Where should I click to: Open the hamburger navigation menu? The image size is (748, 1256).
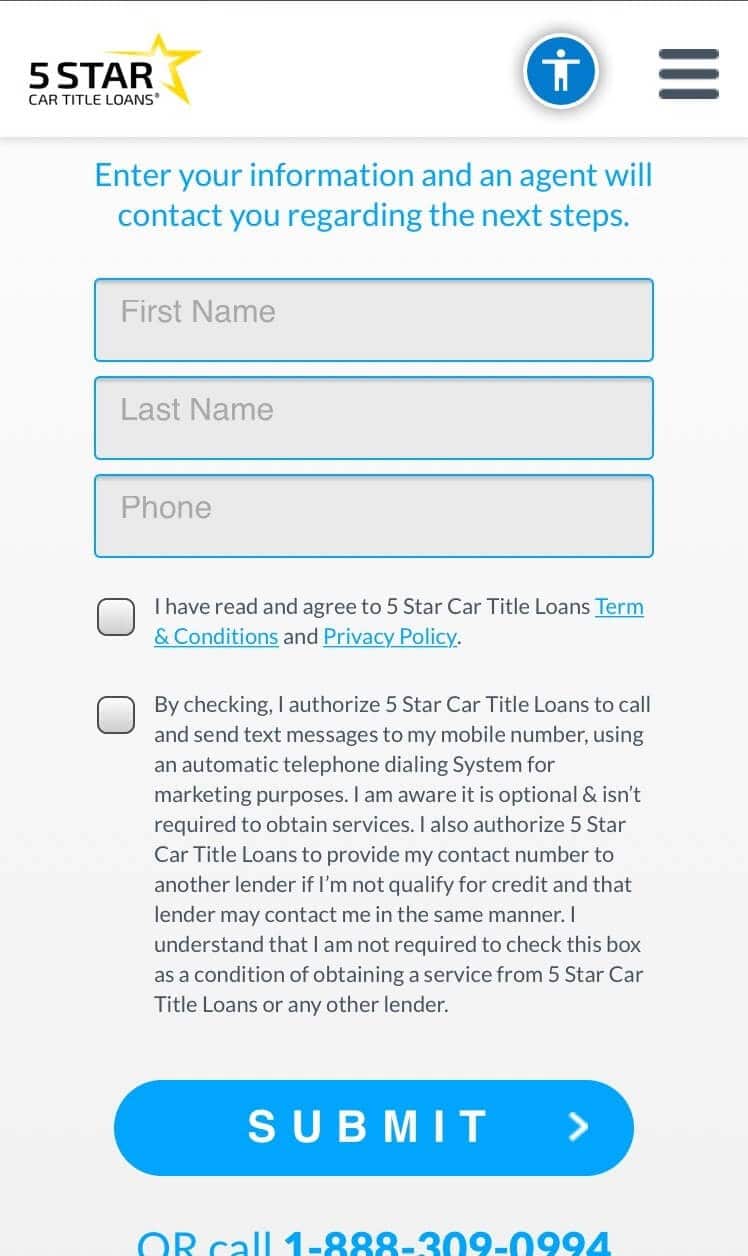(689, 73)
